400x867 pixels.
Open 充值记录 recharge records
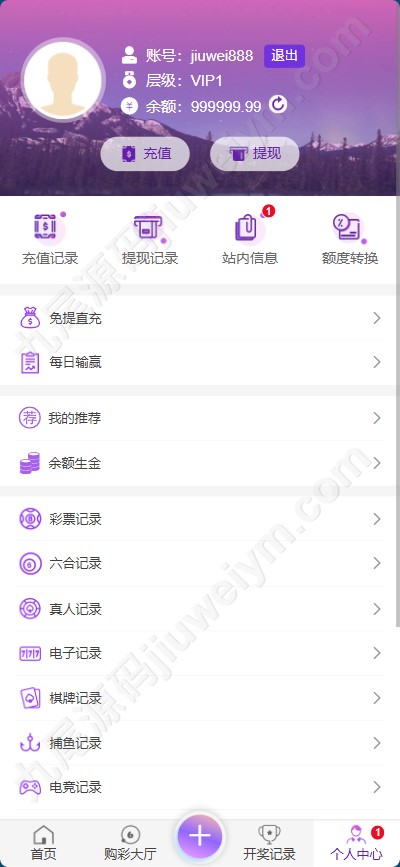tap(50, 239)
